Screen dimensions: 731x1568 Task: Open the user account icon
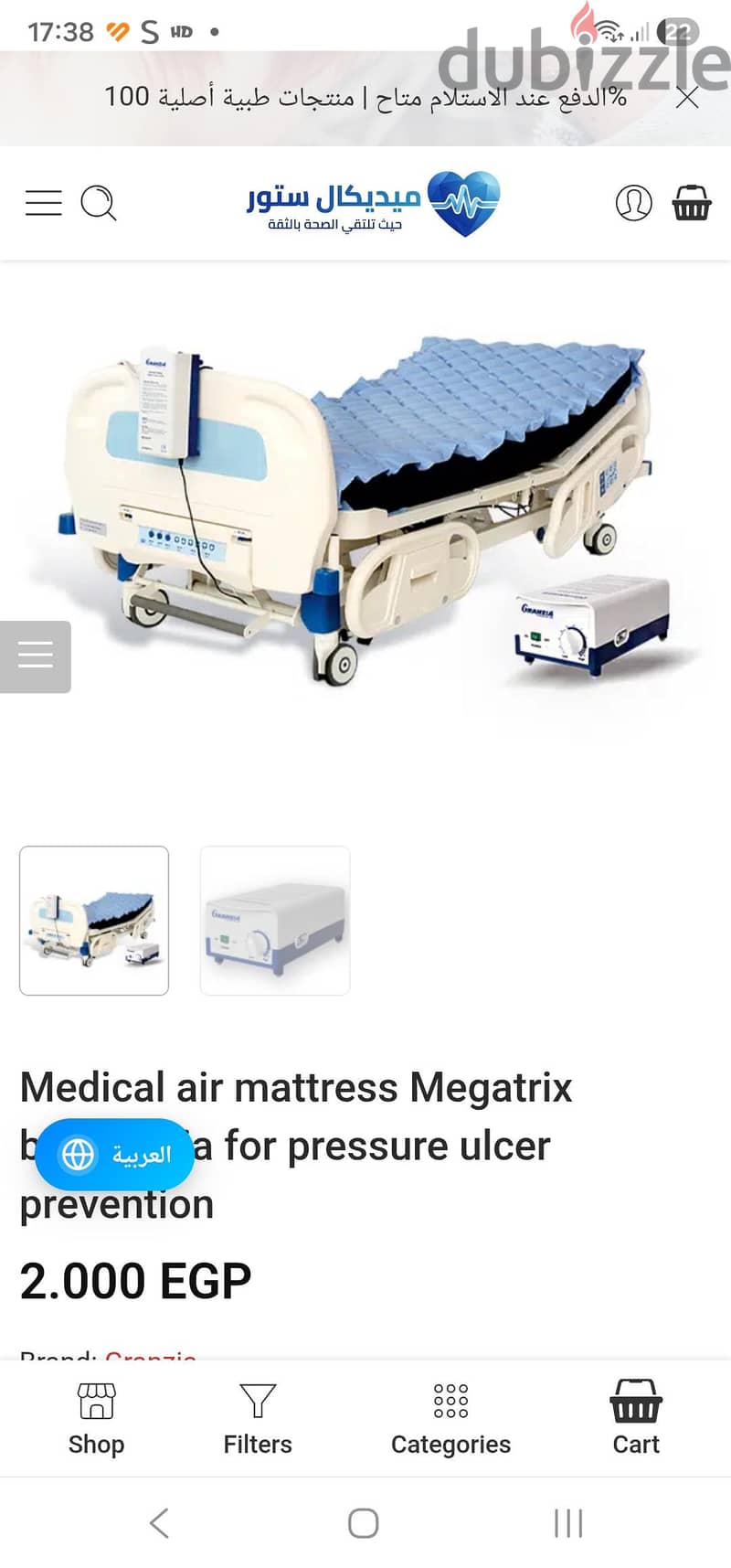coord(633,203)
